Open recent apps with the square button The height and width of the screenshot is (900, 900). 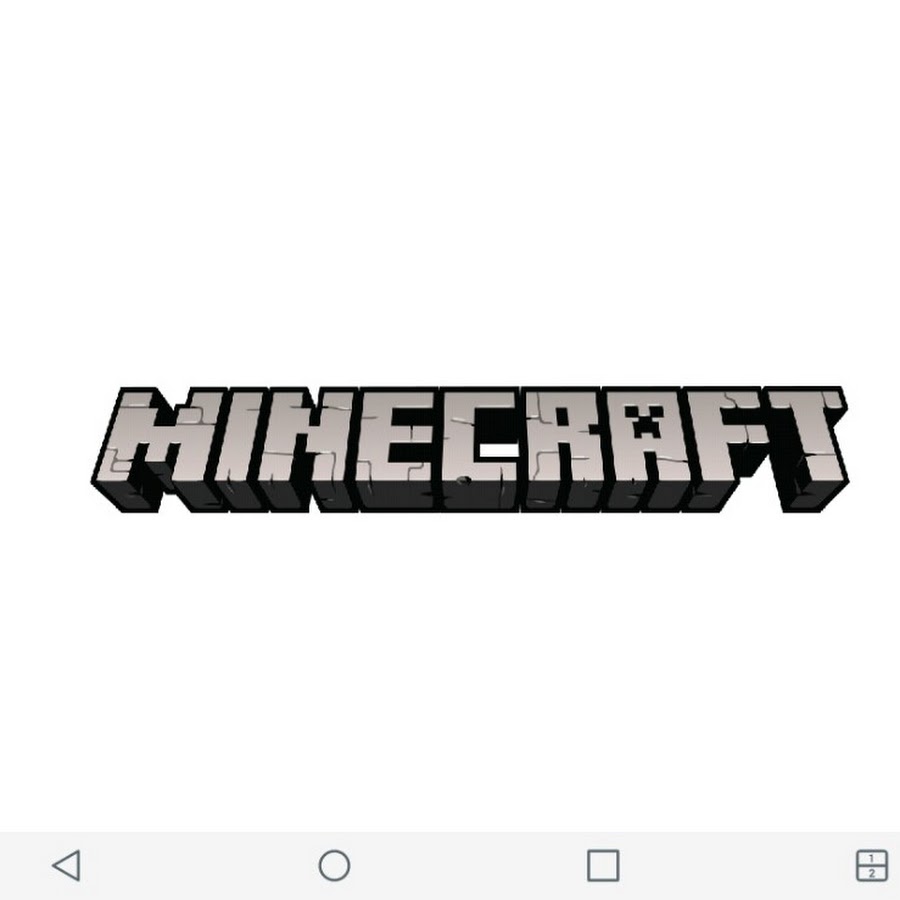tap(602, 865)
